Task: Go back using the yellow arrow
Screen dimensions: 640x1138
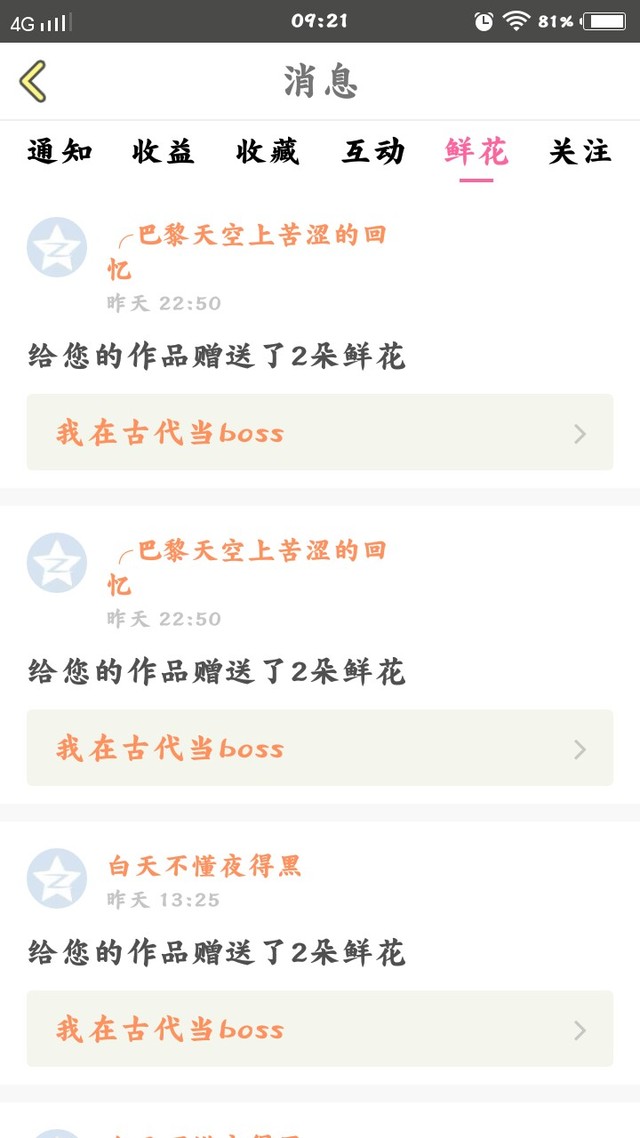Action: (33, 81)
